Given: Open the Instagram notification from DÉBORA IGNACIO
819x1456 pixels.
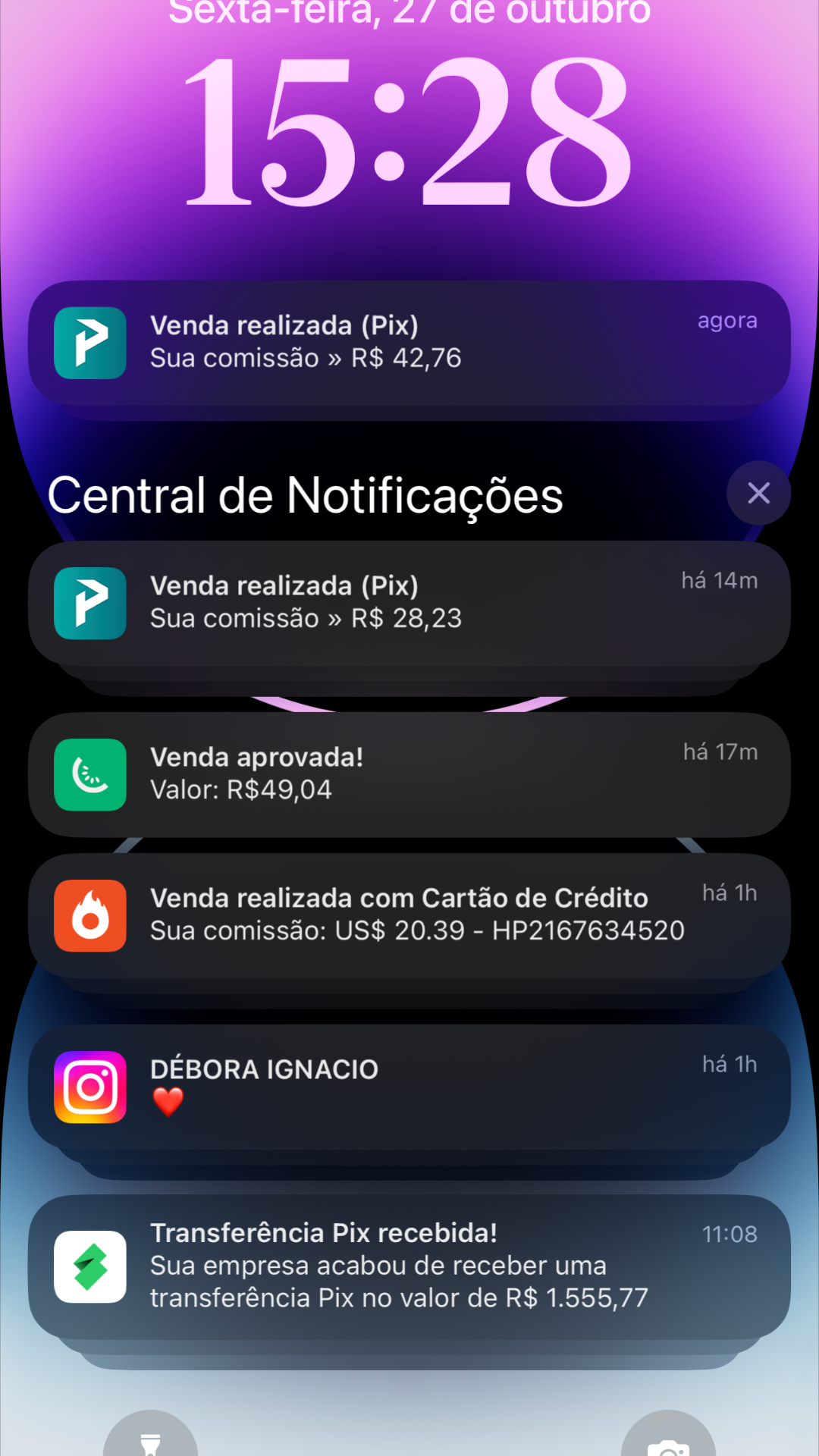Looking at the screenshot, I should (409, 1087).
